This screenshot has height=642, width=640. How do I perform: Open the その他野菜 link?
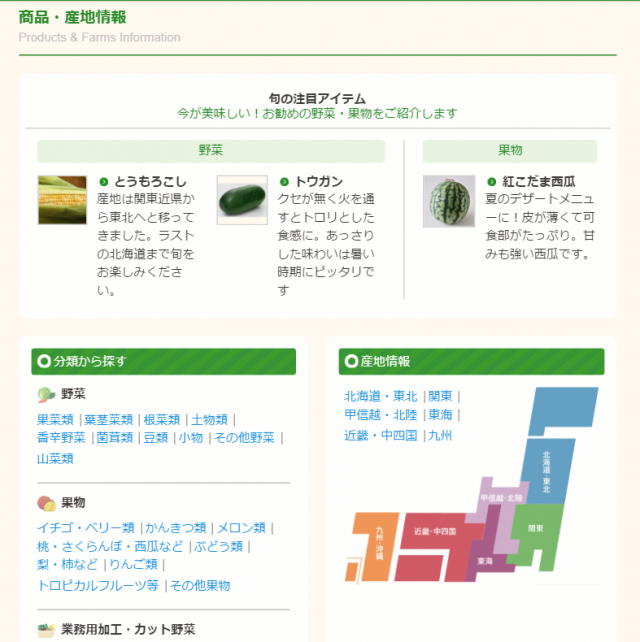tap(244, 438)
